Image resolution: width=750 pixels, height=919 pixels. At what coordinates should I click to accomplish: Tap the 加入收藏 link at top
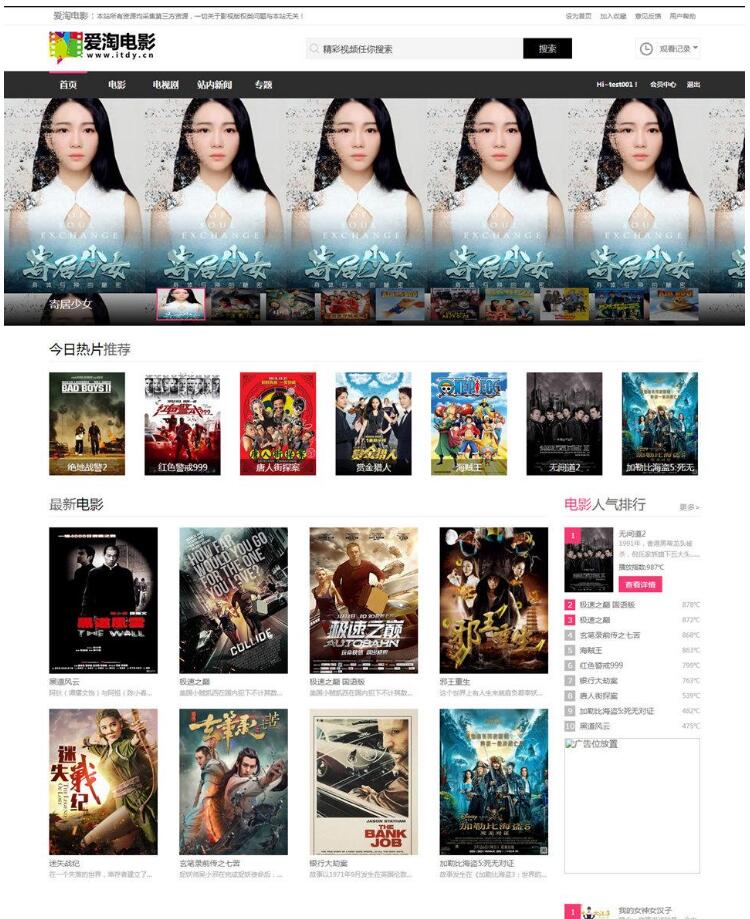pos(613,16)
